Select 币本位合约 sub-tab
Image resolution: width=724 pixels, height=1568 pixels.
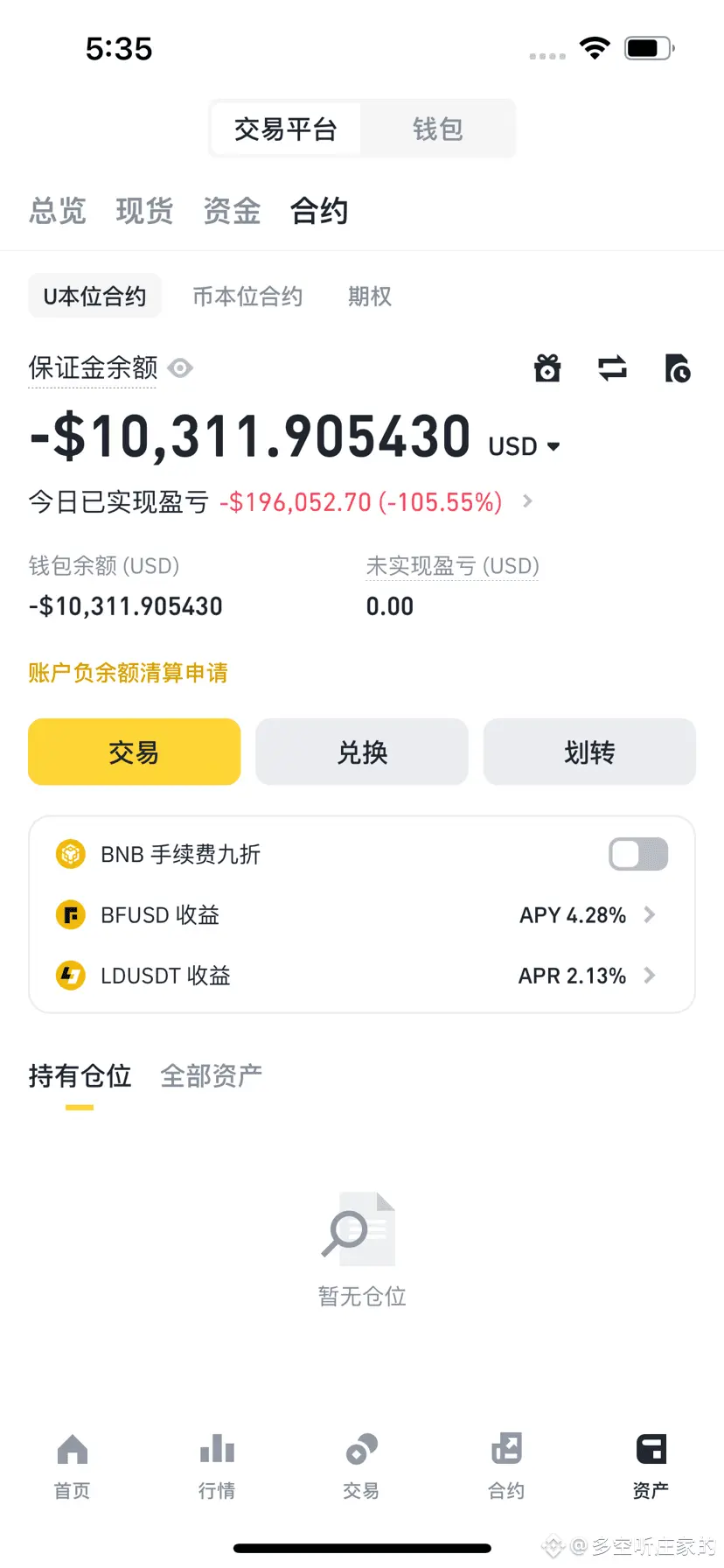[x=247, y=297]
